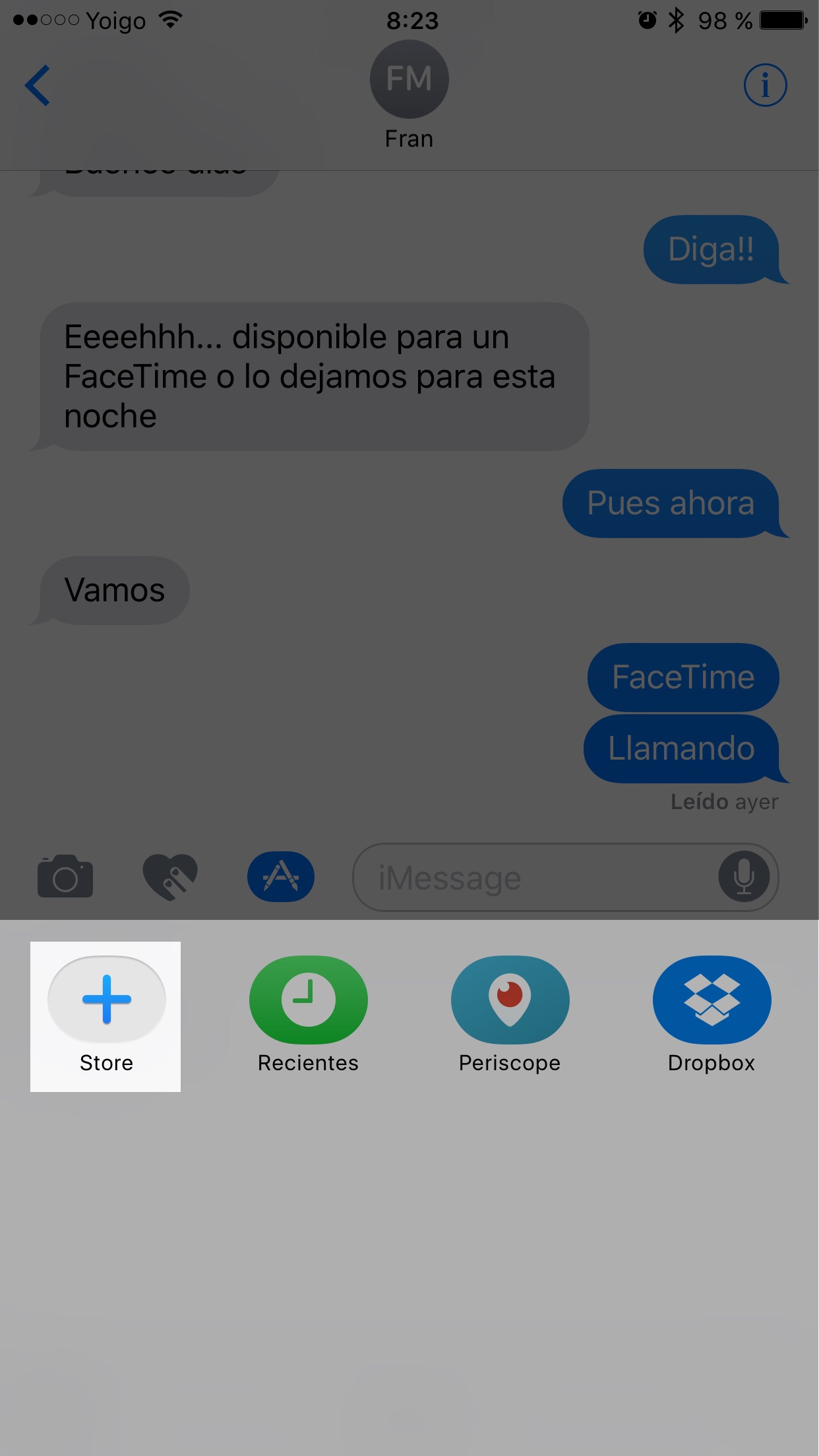Open Digital Touch heart icon

pos(170,877)
